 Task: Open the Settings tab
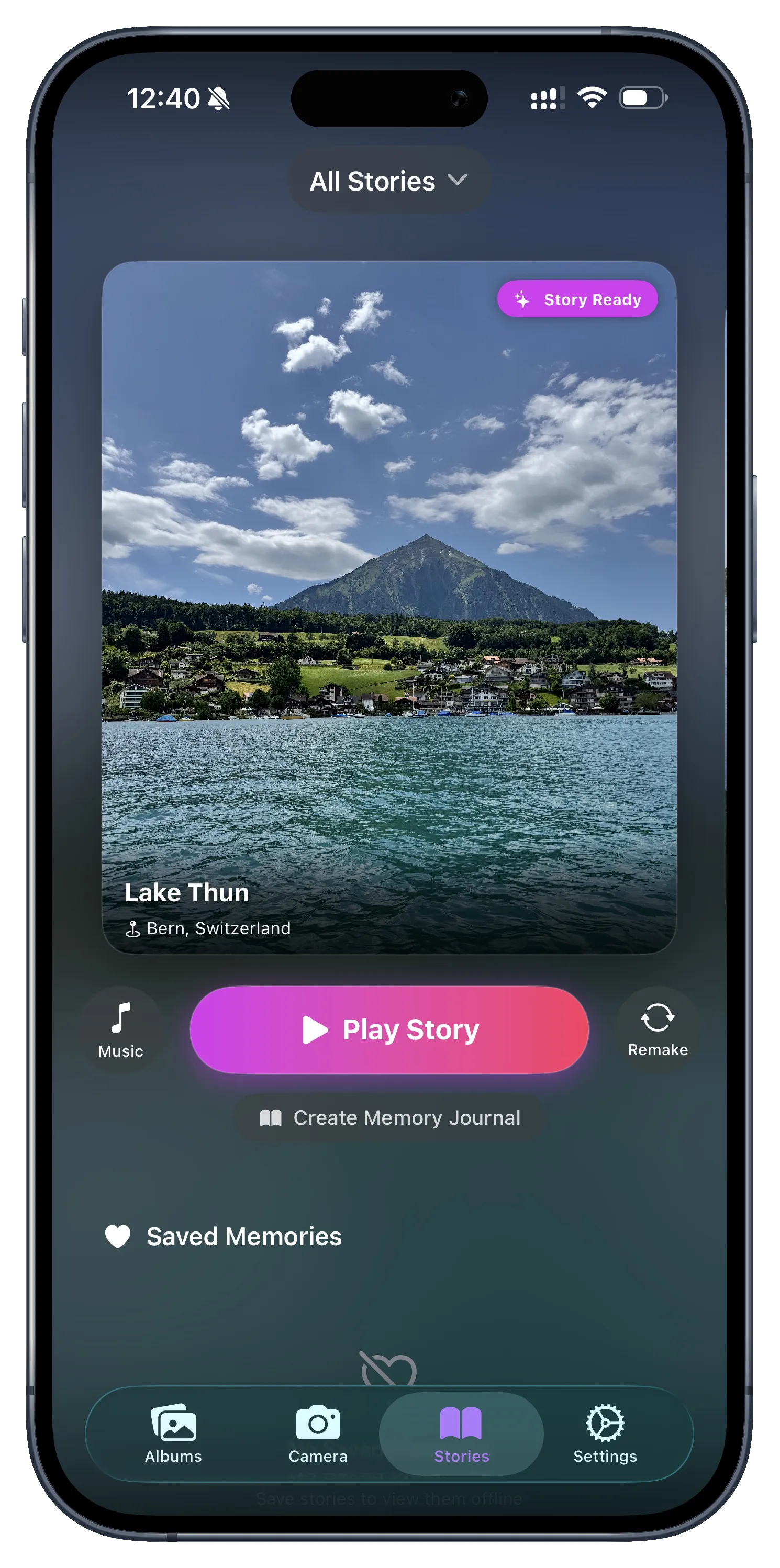[605, 1434]
